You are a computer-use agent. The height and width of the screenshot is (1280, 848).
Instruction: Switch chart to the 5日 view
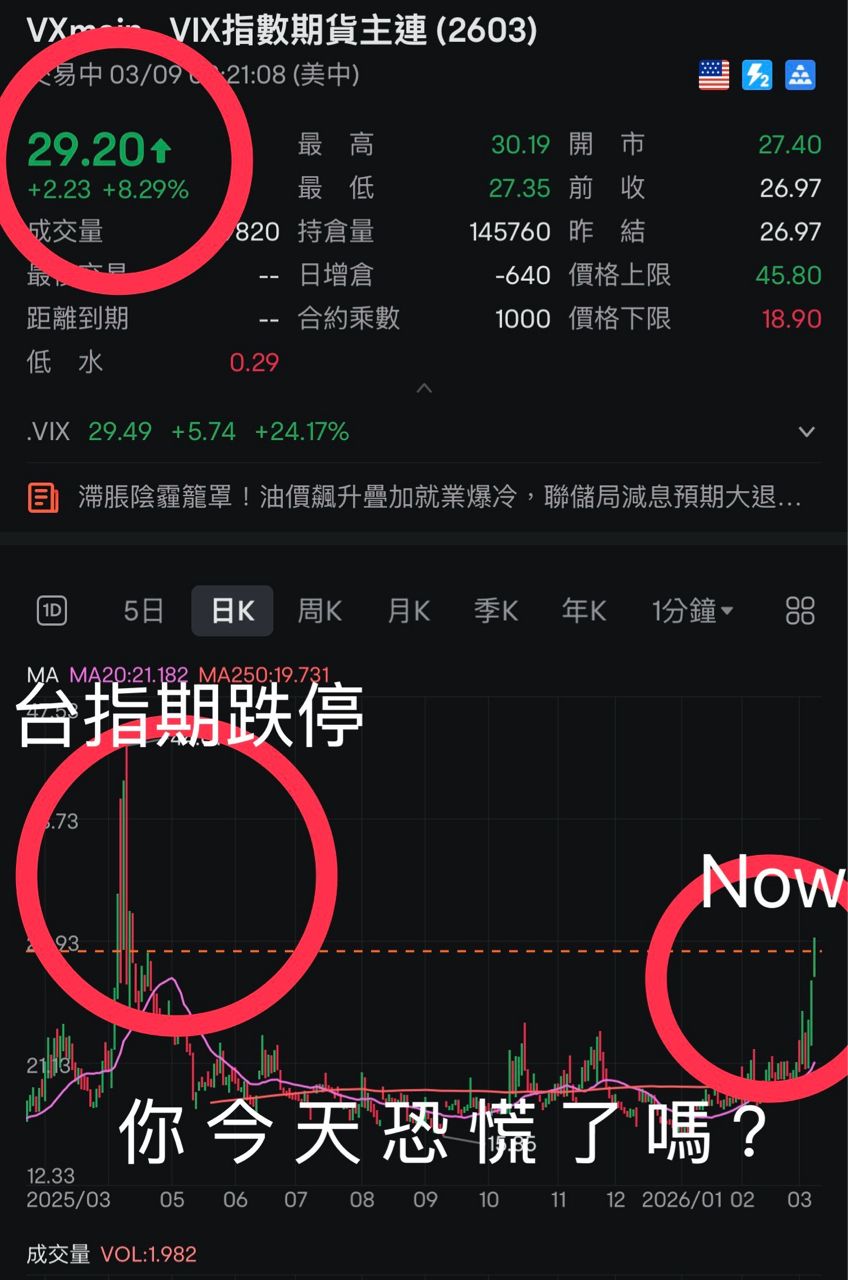point(143,610)
